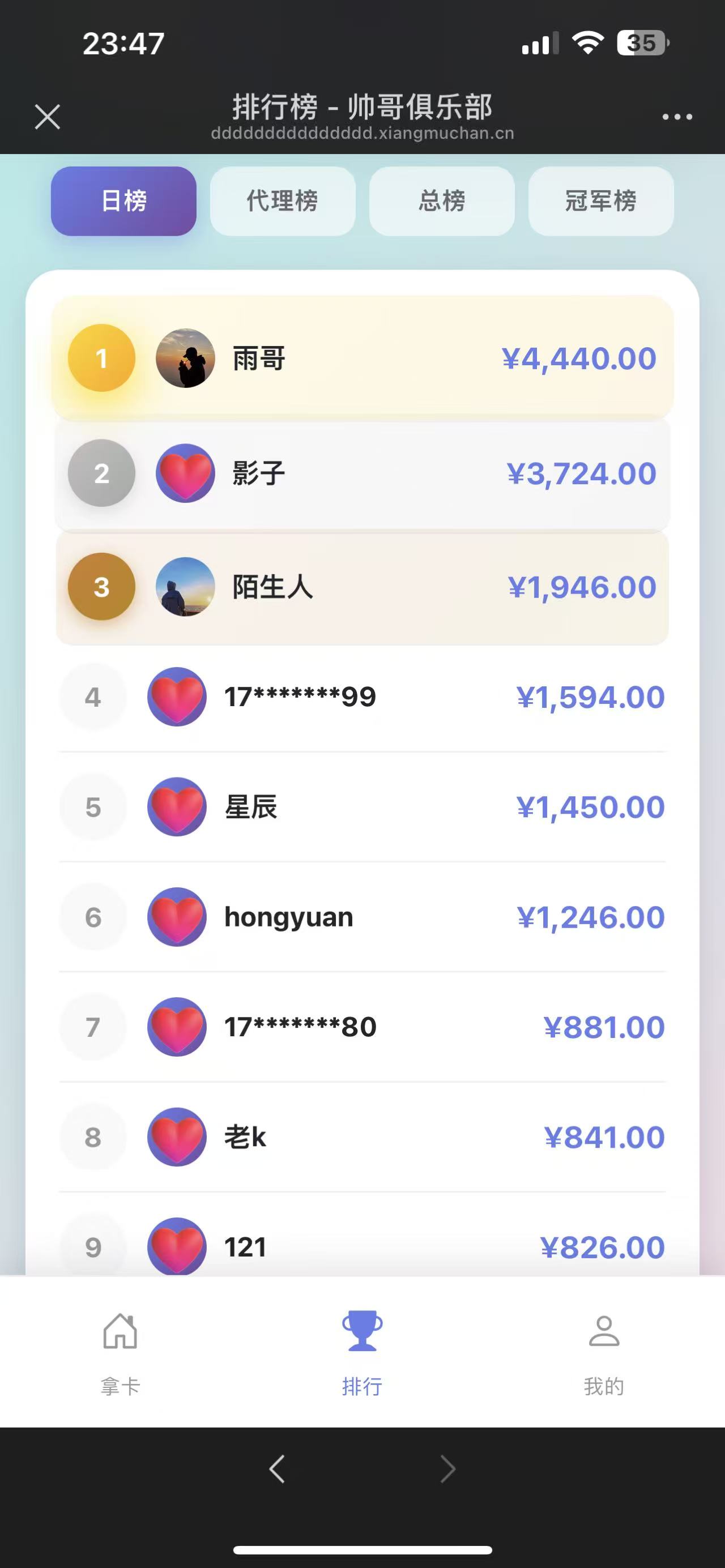This screenshot has width=725, height=1568.
Task: Select the rank 8 老k entry
Action: pos(362,1137)
